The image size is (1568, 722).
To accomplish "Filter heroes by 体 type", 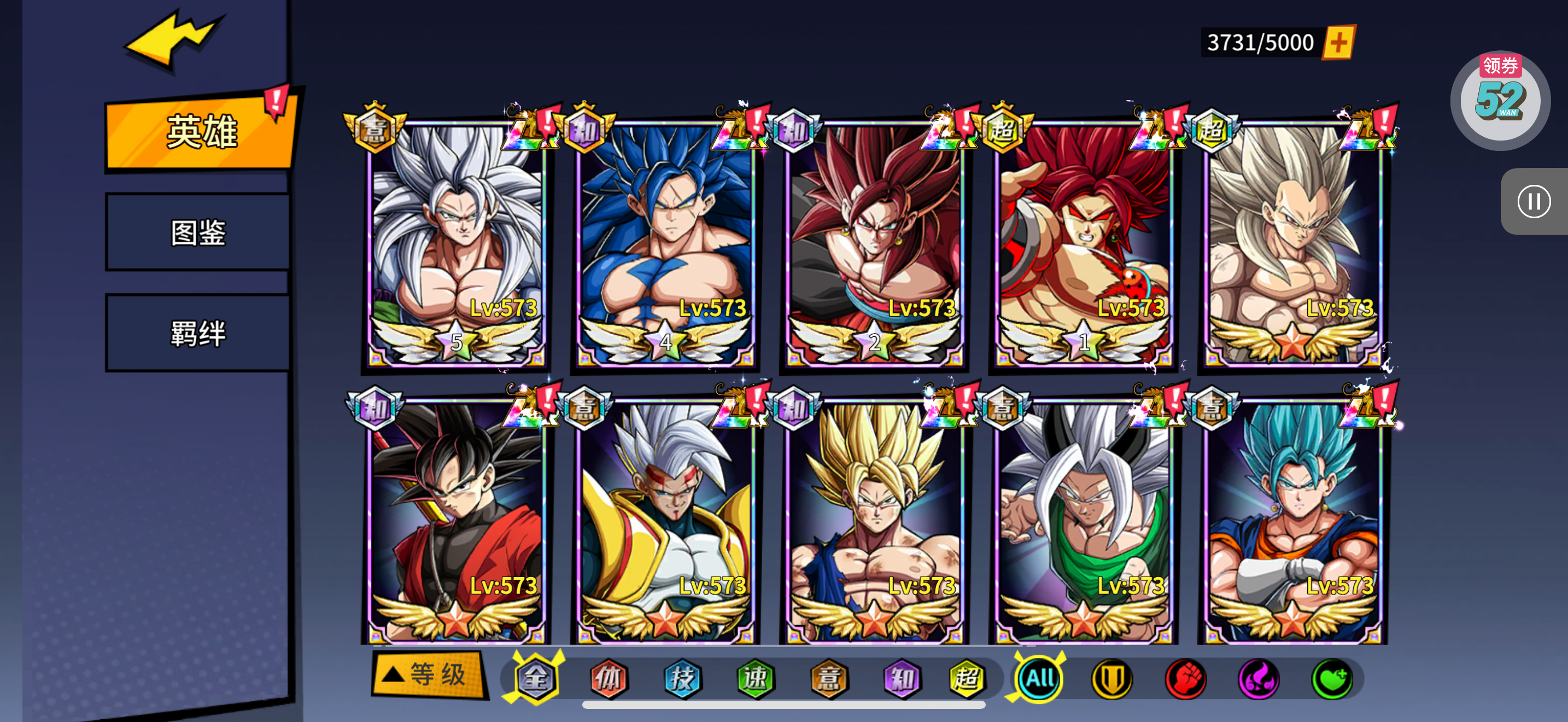I will click(609, 678).
